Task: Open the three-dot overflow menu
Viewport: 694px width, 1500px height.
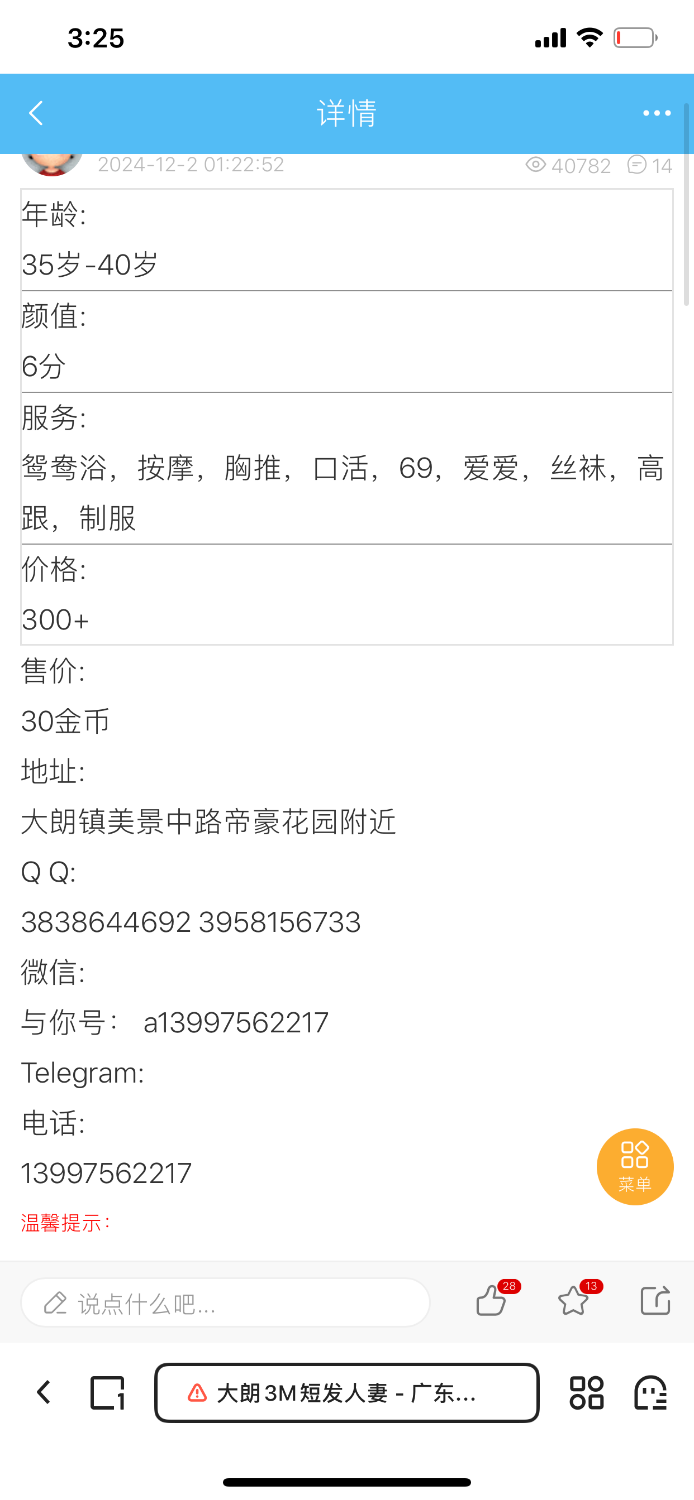Action: click(657, 113)
